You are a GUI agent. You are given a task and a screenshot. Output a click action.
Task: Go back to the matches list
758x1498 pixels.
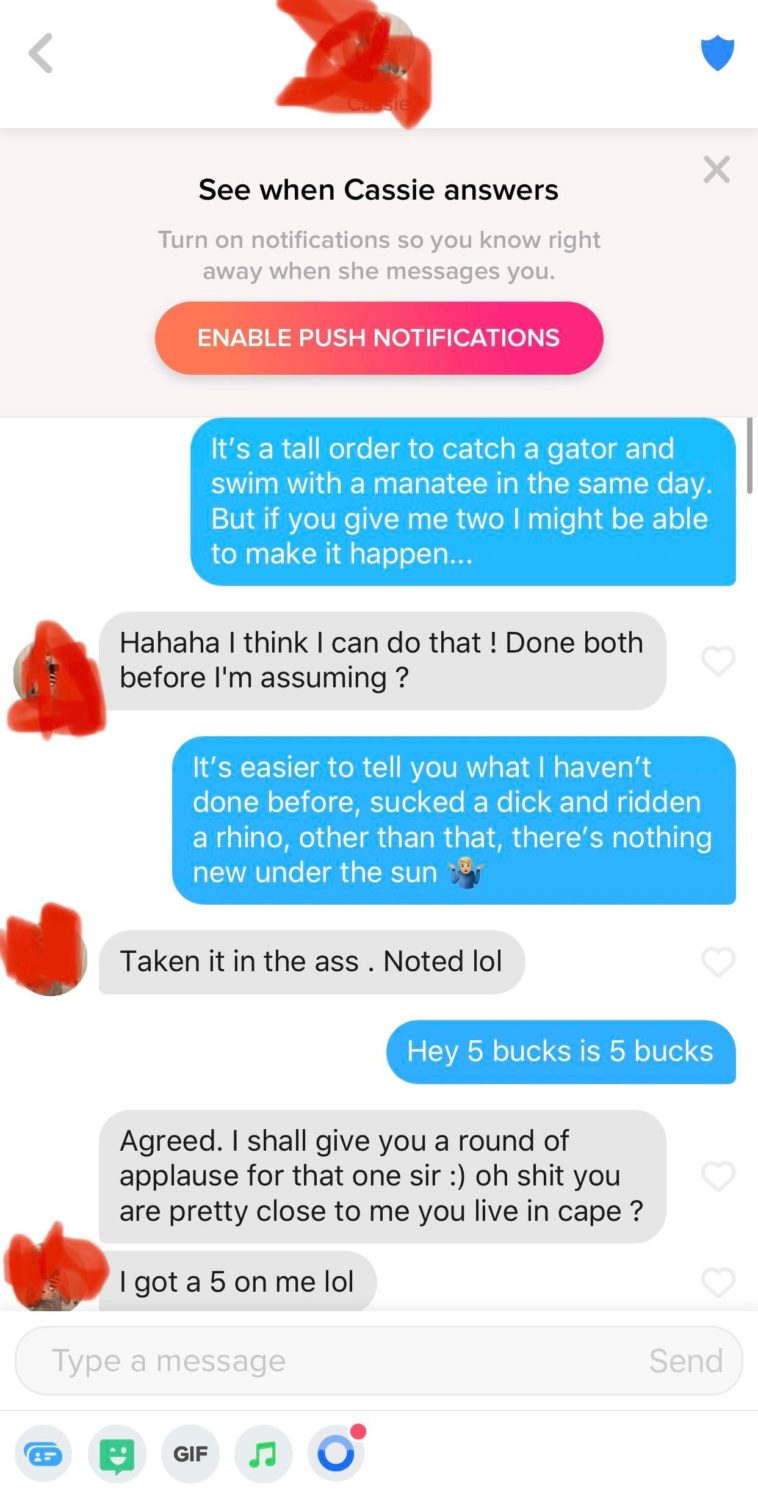(41, 53)
